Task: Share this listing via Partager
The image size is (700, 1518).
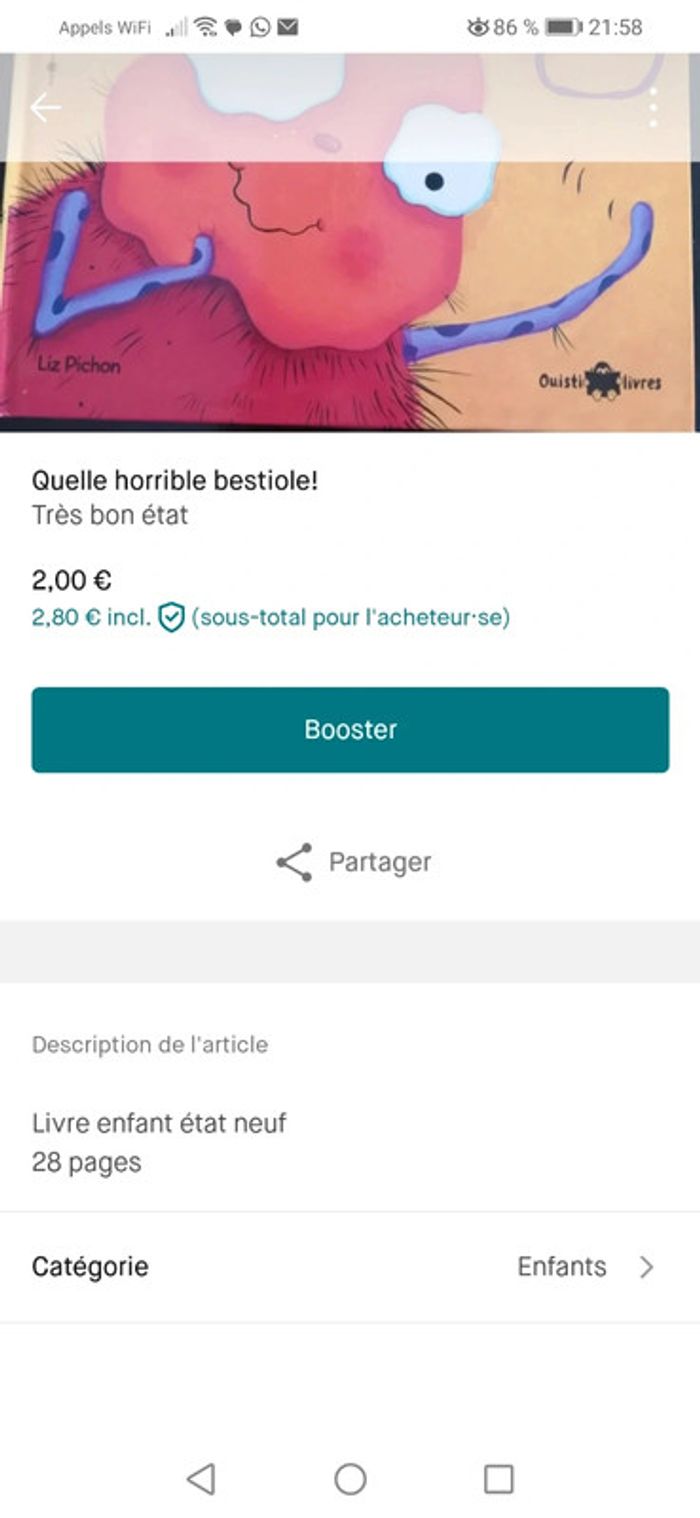Action: click(x=353, y=862)
